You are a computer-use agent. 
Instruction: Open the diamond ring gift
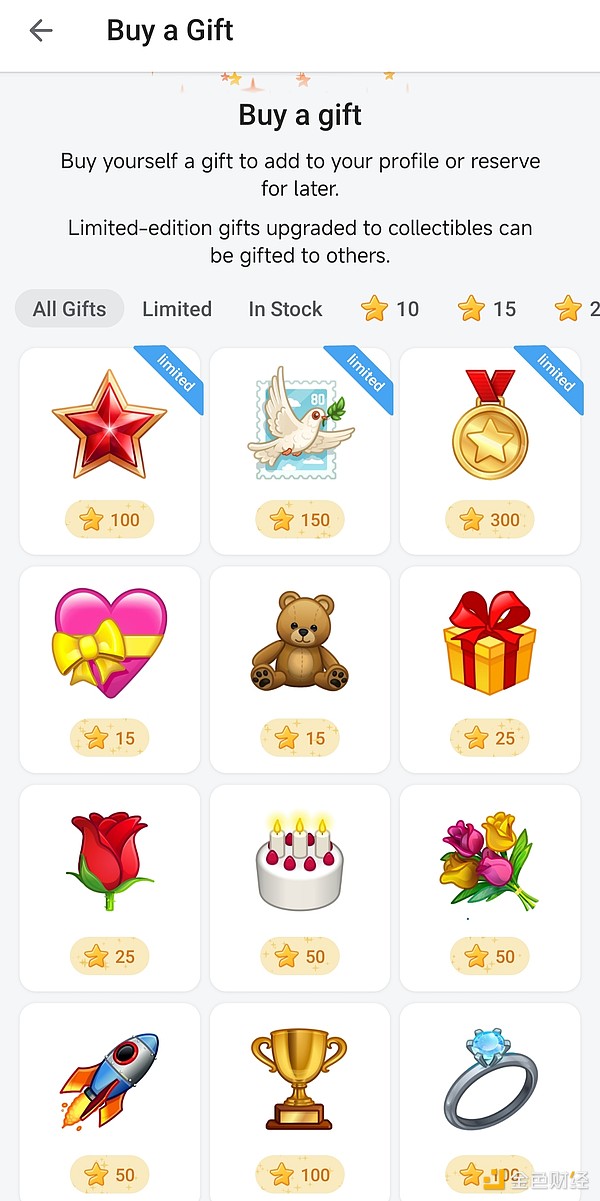(x=490, y=1100)
